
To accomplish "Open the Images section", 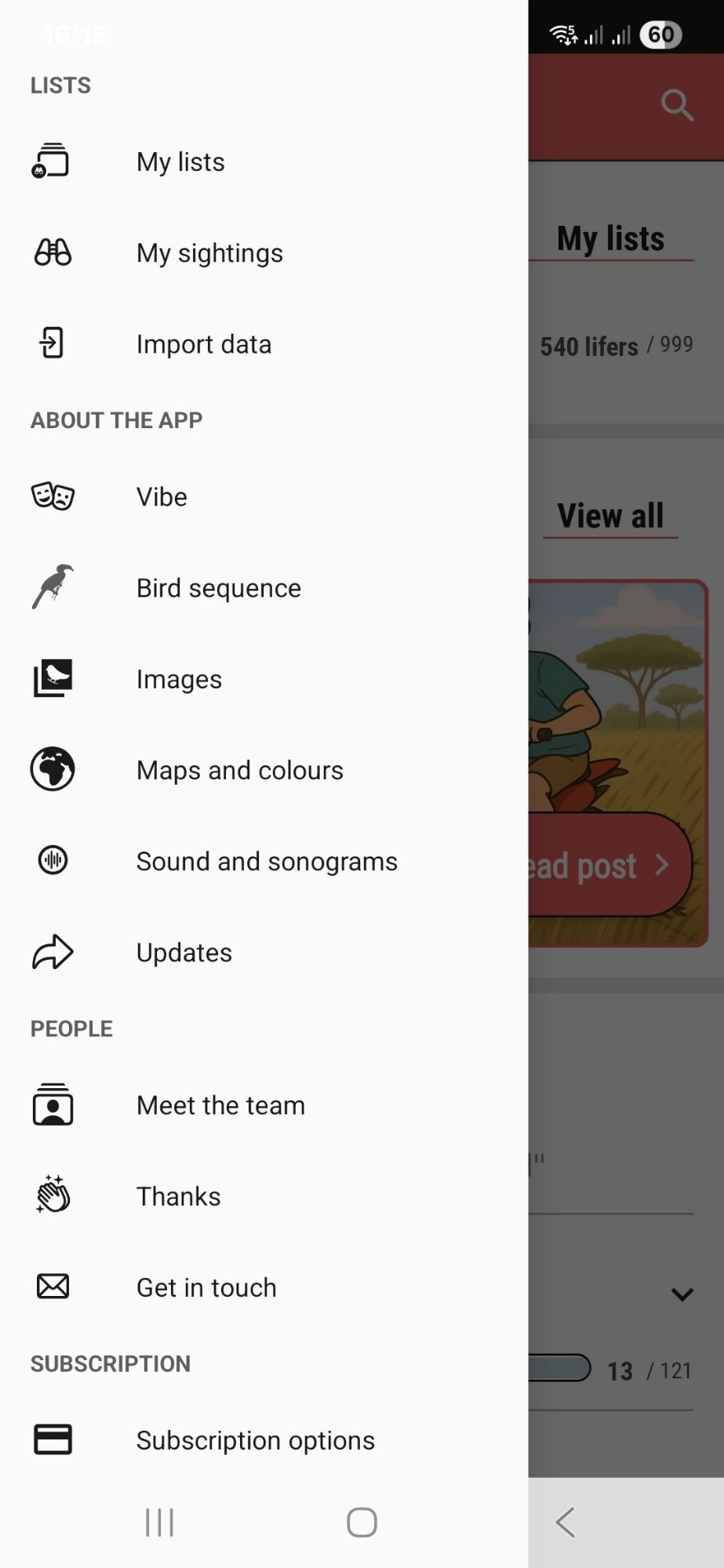I will pos(179,679).
